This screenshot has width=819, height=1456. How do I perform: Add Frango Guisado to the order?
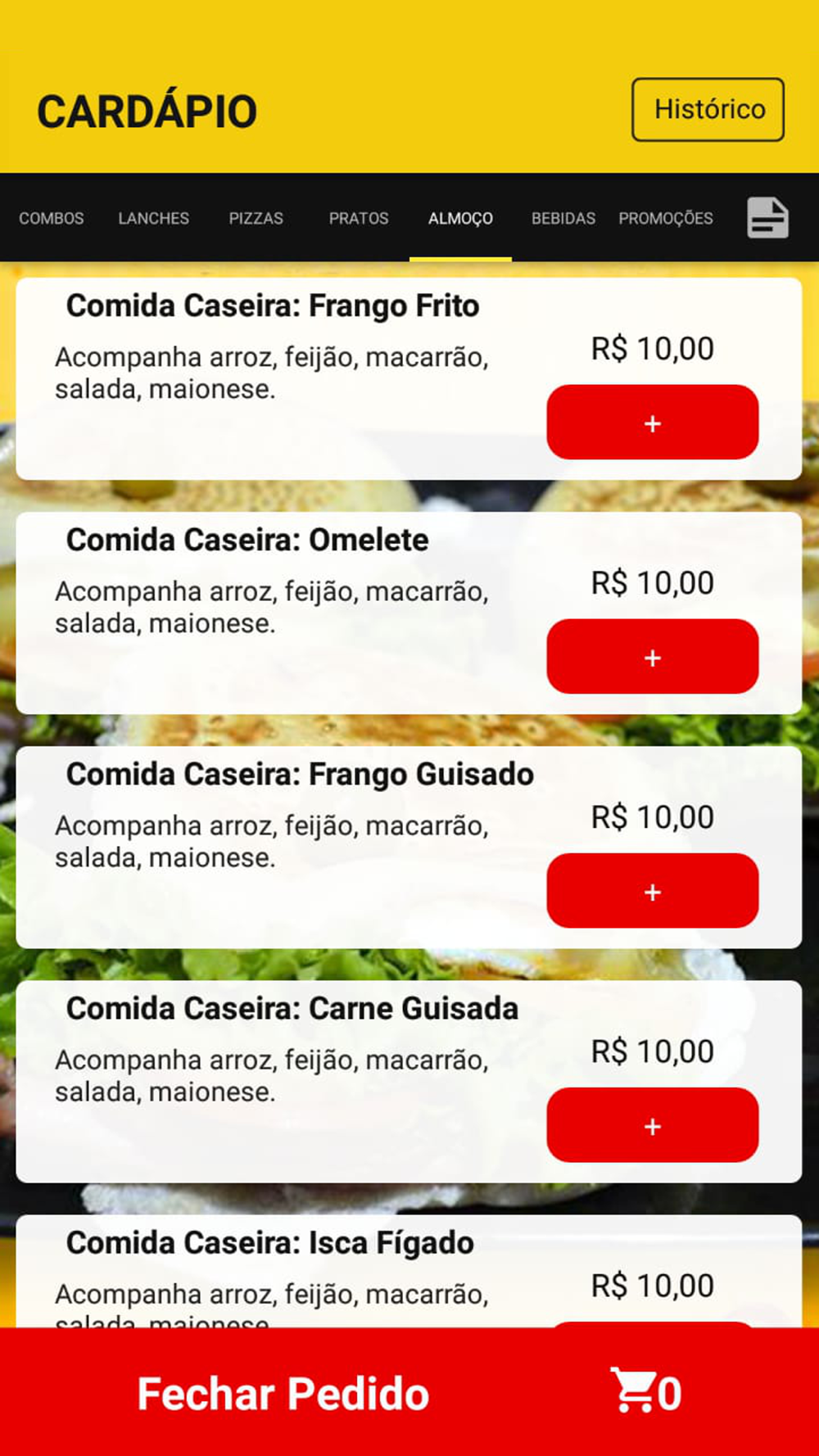[653, 891]
